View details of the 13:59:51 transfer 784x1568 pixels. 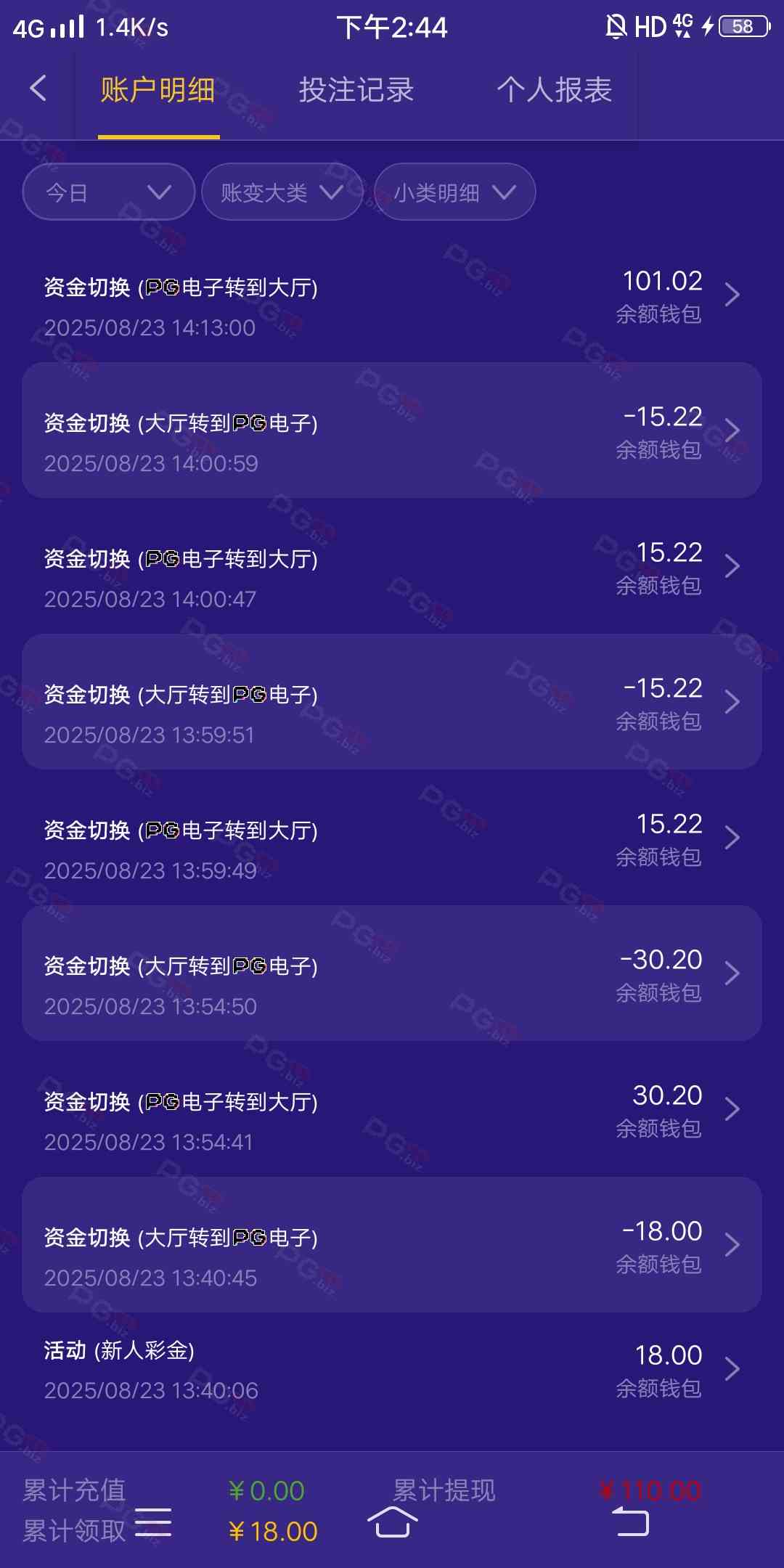point(392,702)
